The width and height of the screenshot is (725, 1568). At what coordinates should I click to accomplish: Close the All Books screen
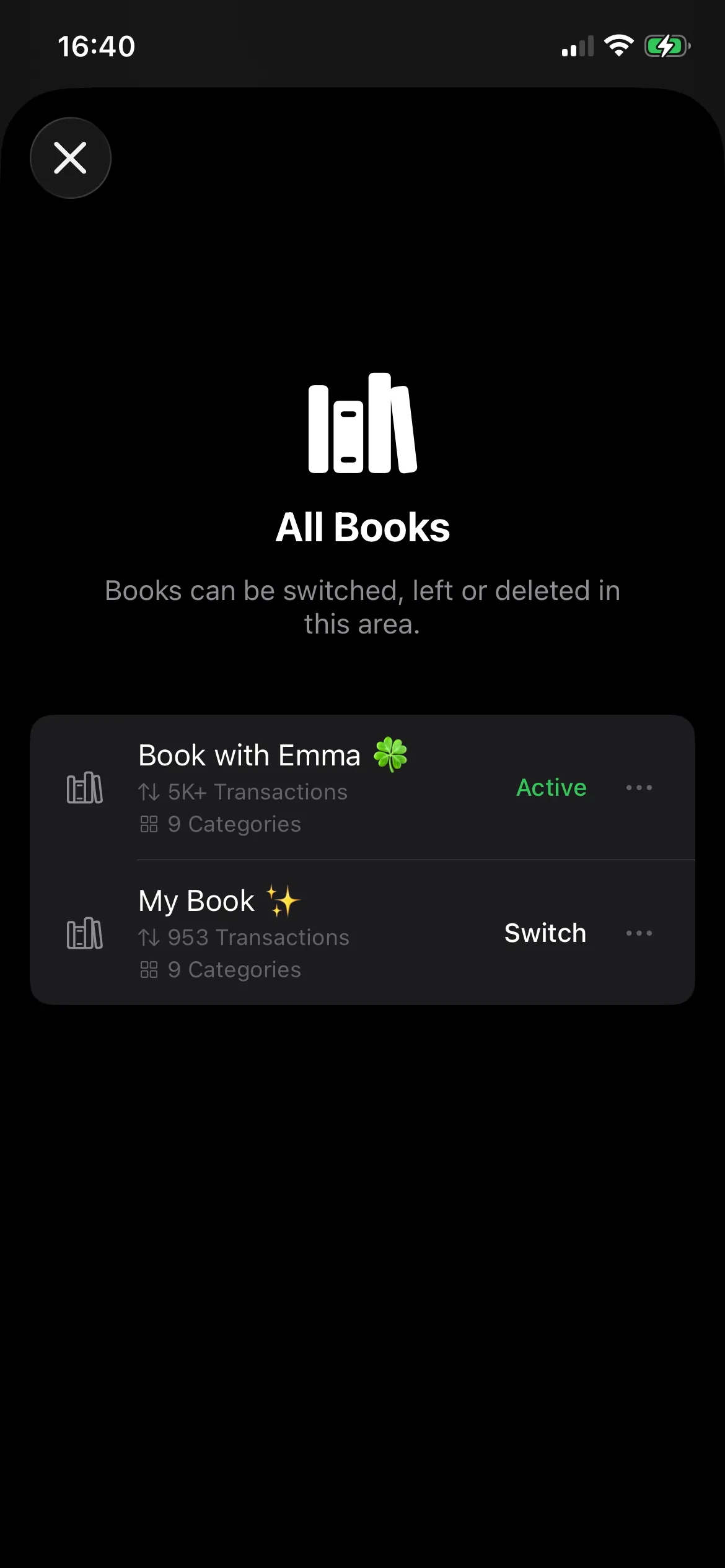point(70,158)
